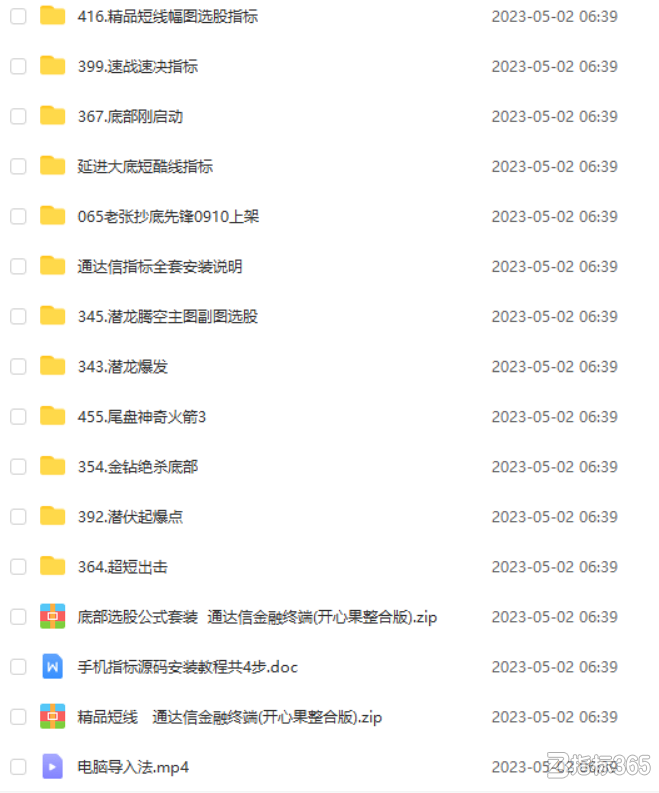659x793 pixels.
Task: Select checkbox for 399.速战速决指标
Action: tap(18, 67)
